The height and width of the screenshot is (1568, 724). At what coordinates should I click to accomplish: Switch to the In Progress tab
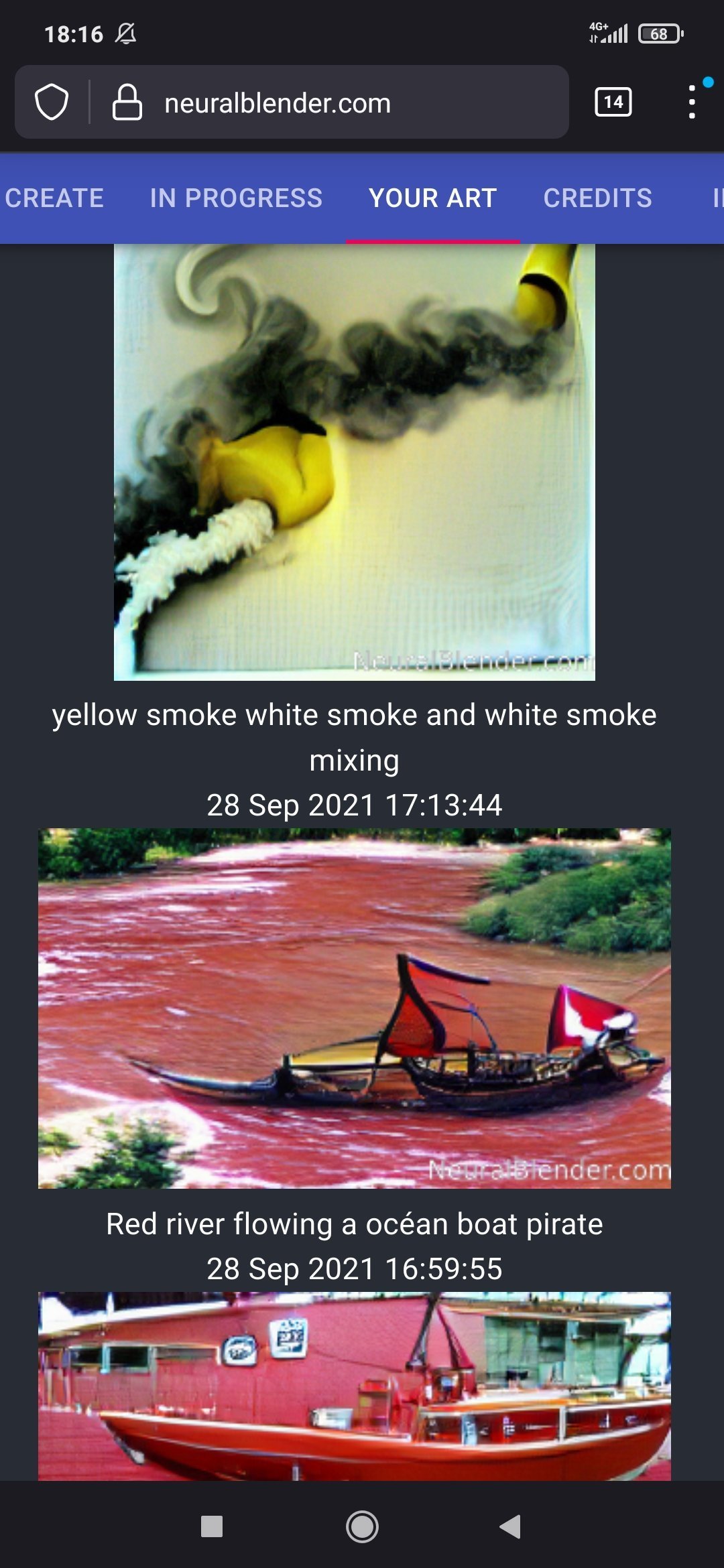point(236,198)
